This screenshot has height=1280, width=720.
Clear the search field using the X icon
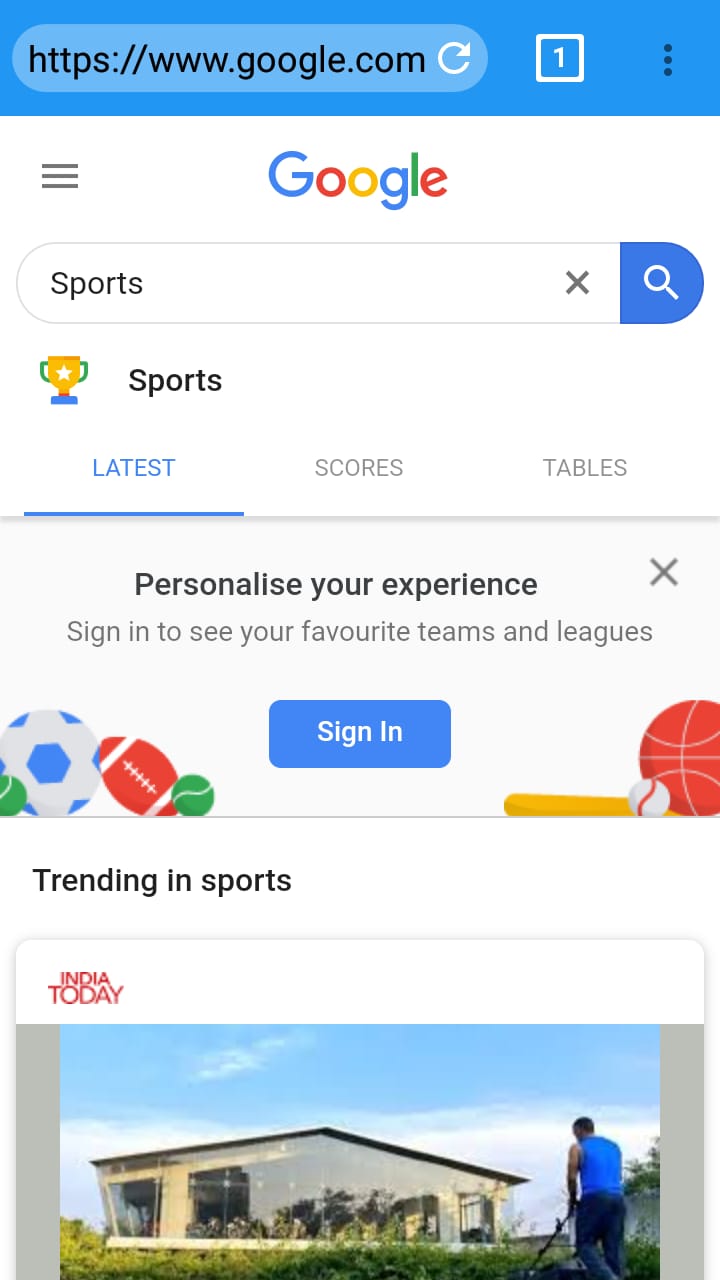pos(577,283)
